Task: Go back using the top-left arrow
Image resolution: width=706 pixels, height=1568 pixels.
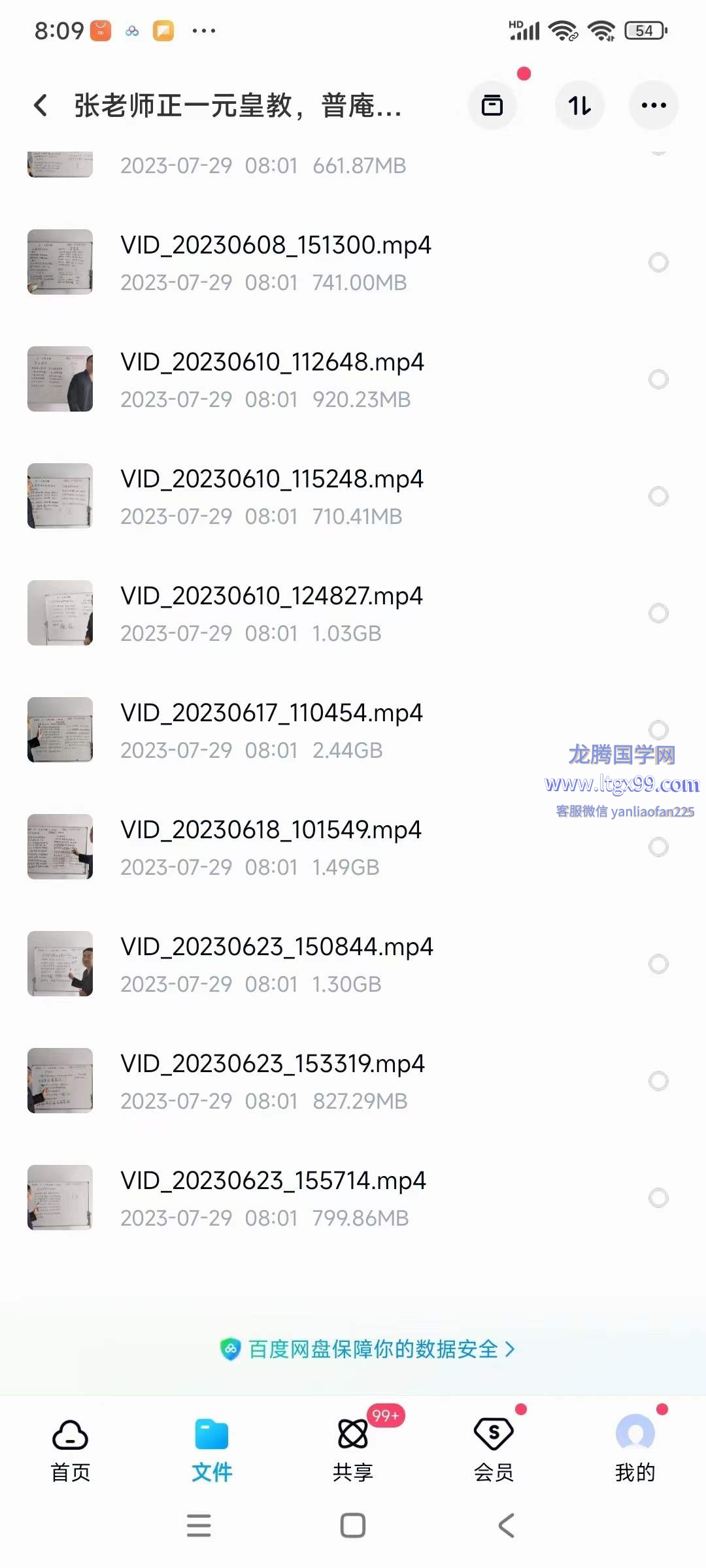Action: point(41,105)
